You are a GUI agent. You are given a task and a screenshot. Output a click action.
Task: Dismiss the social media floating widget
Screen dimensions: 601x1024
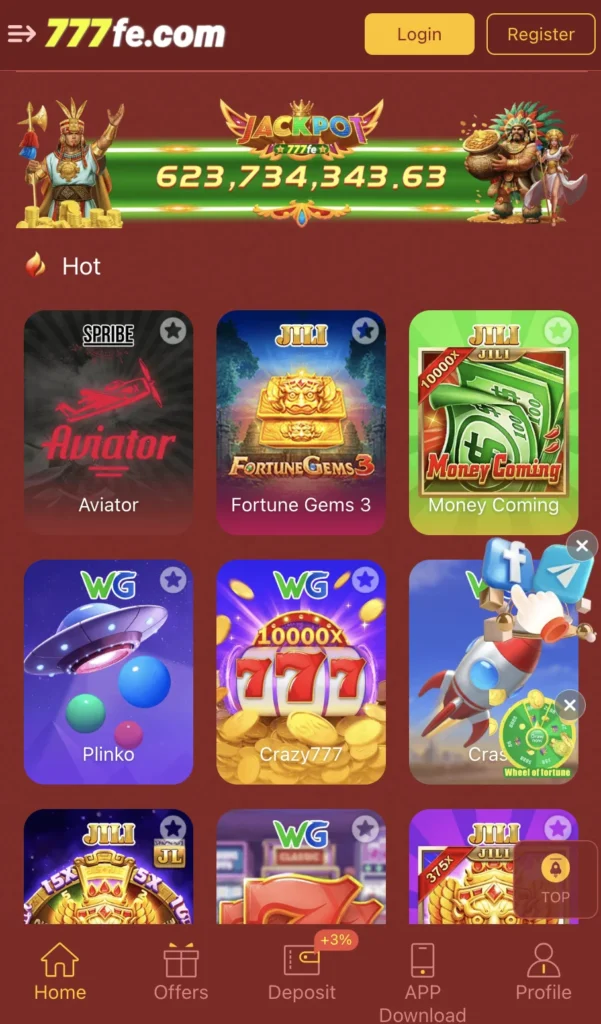point(582,546)
